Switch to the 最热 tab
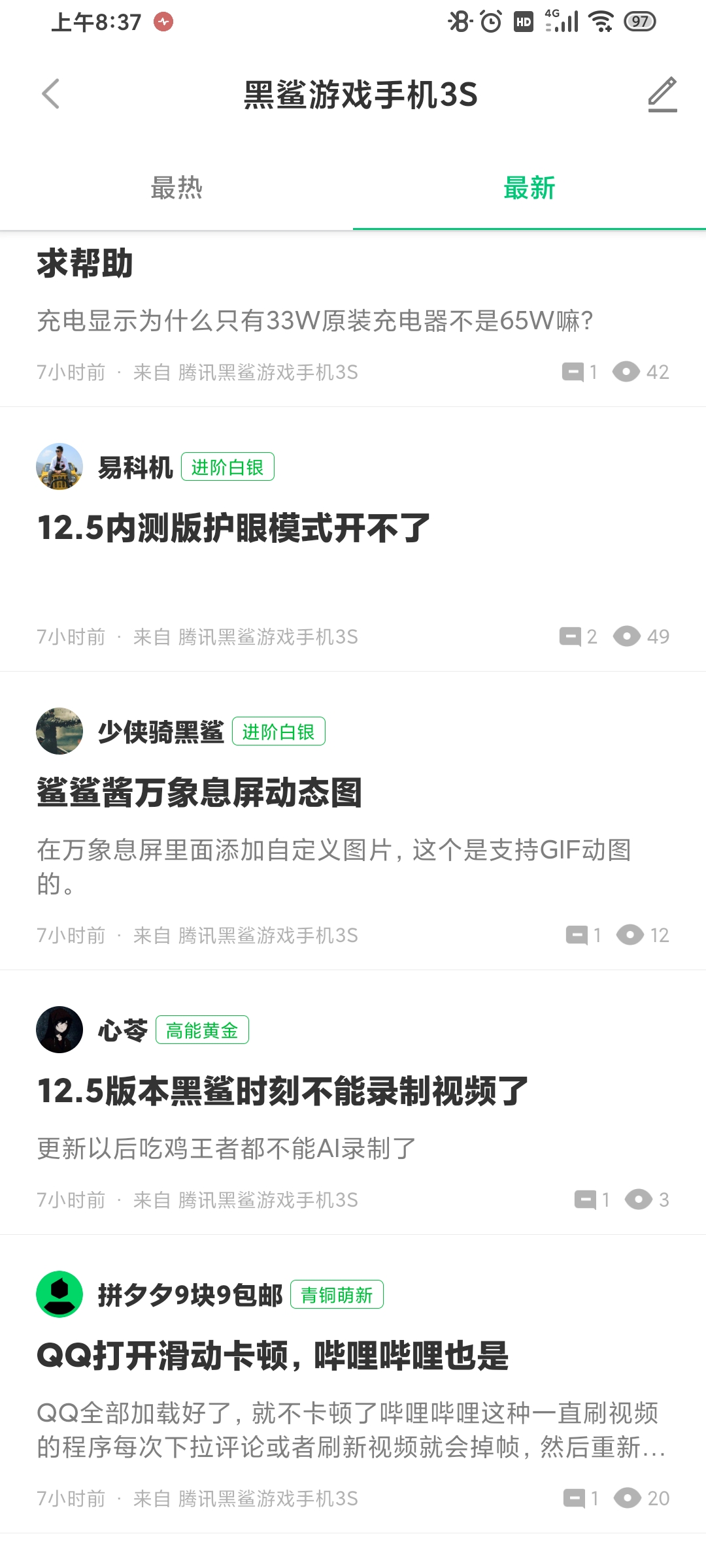Image resolution: width=706 pixels, height=1568 pixels. pos(176,188)
